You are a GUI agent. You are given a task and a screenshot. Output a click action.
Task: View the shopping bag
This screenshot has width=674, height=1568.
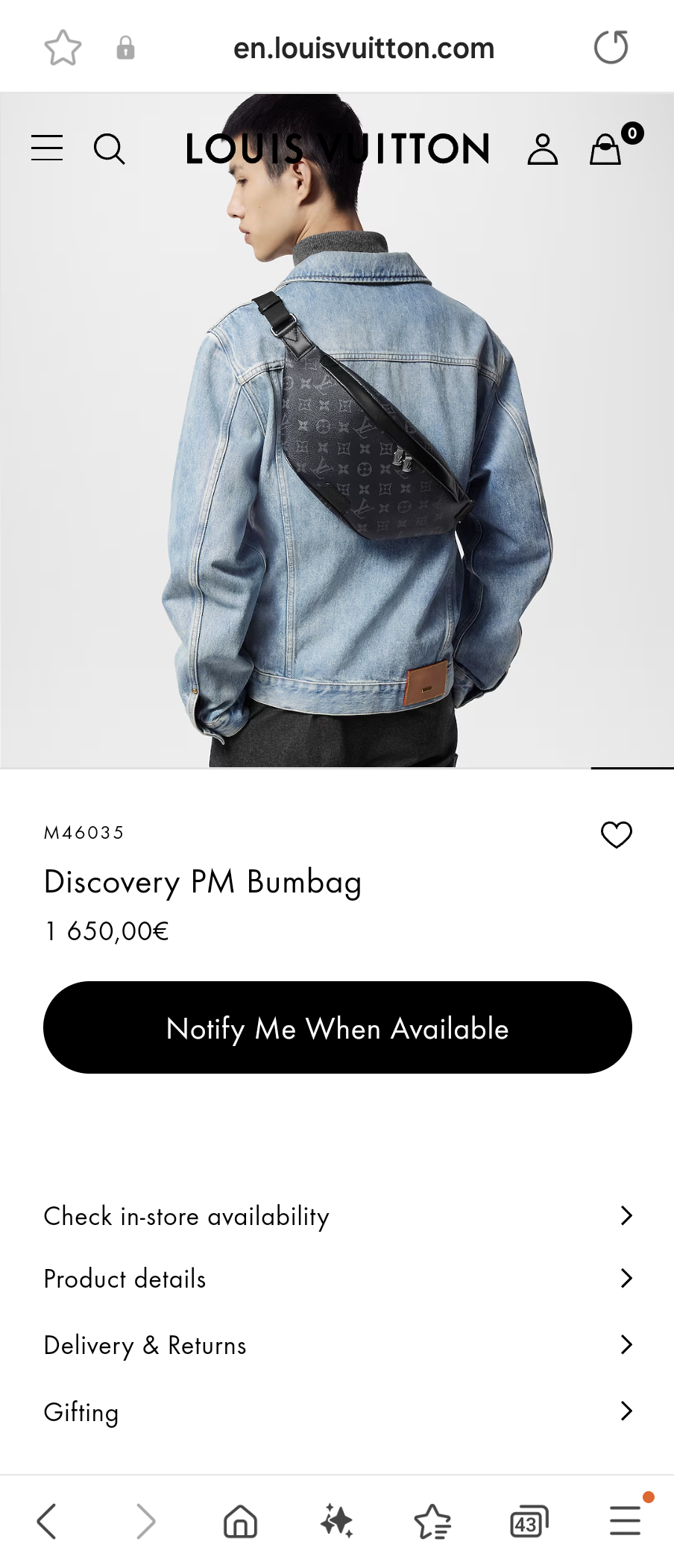(606, 149)
